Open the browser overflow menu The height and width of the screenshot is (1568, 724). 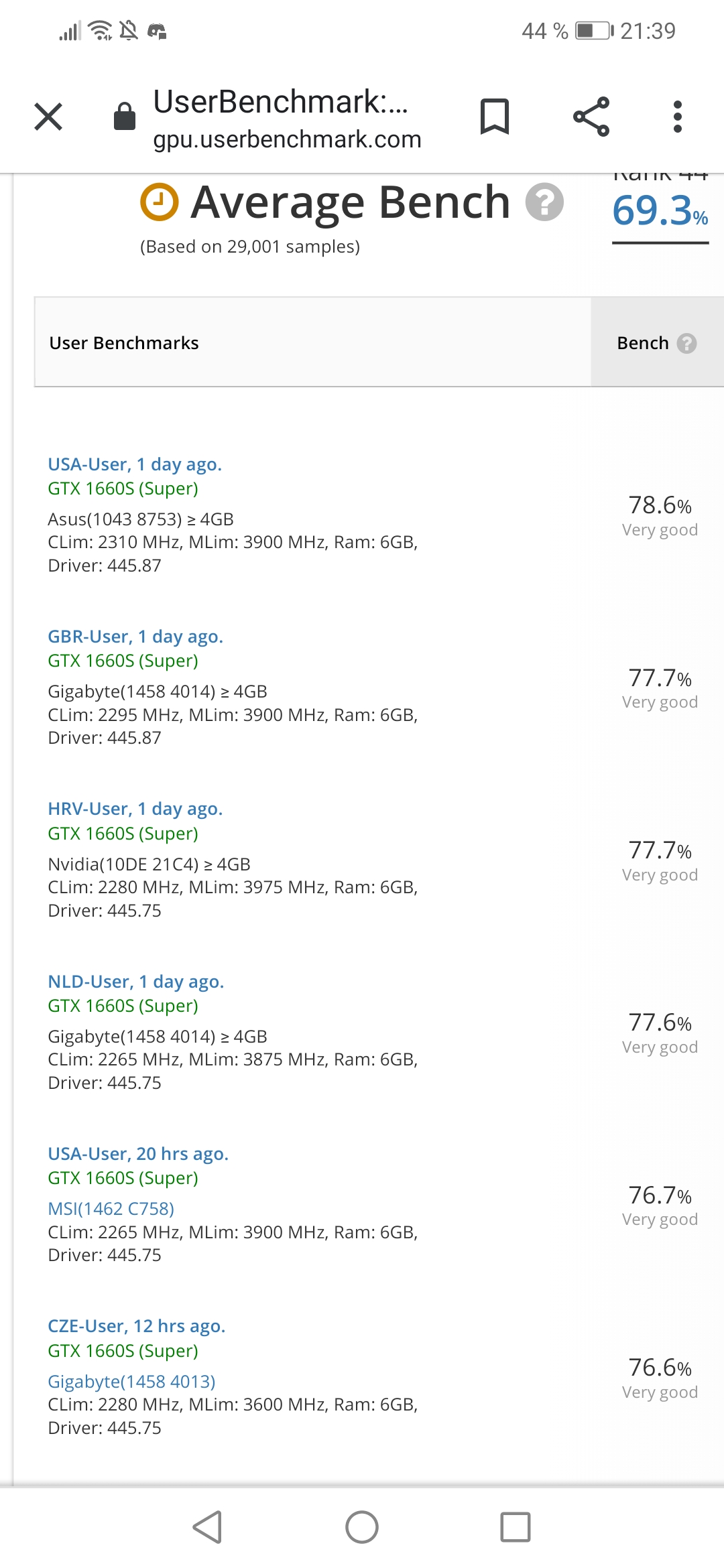click(x=677, y=117)
